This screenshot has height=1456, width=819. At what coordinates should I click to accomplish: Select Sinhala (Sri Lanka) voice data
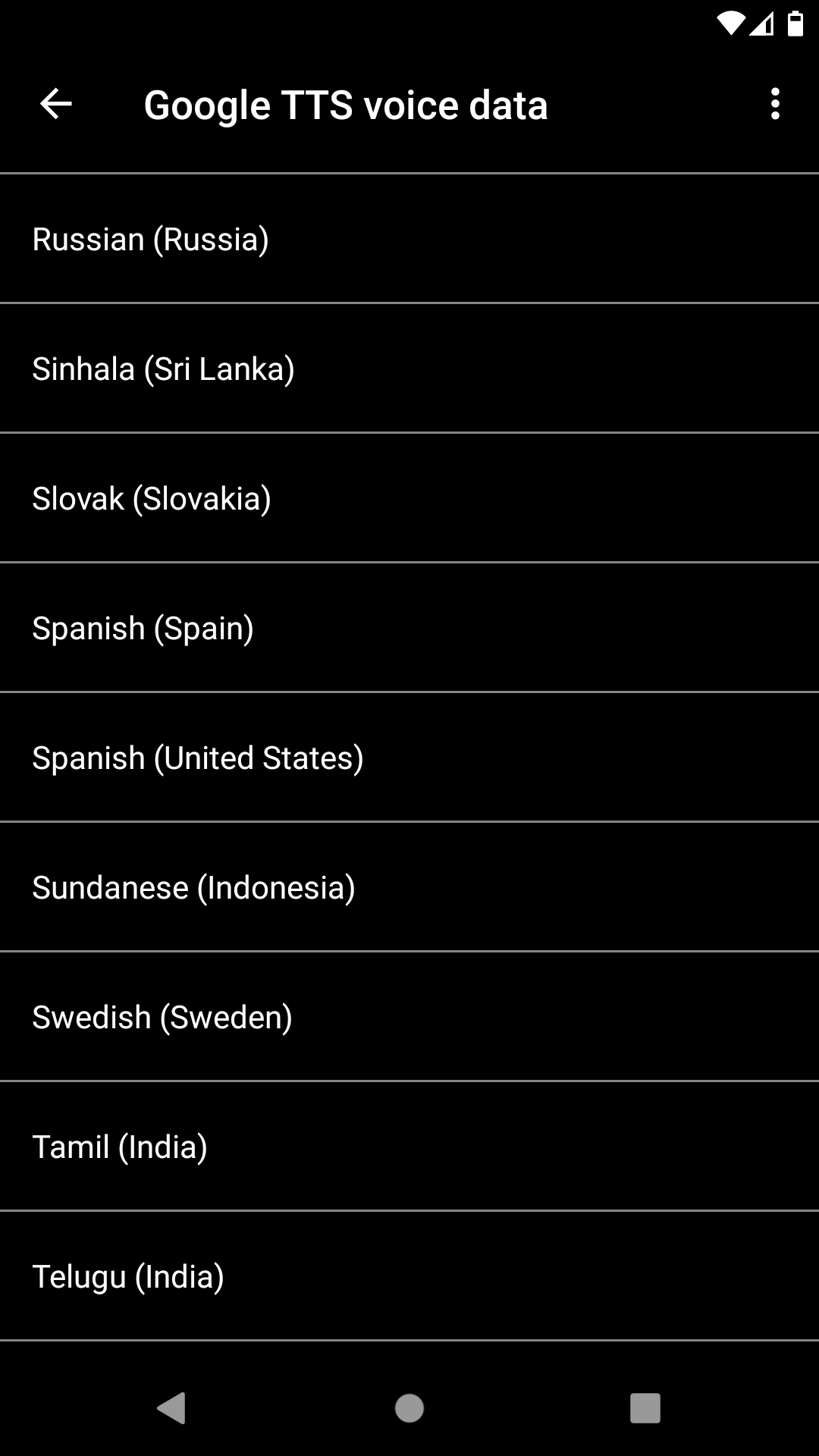pos(409,369)
